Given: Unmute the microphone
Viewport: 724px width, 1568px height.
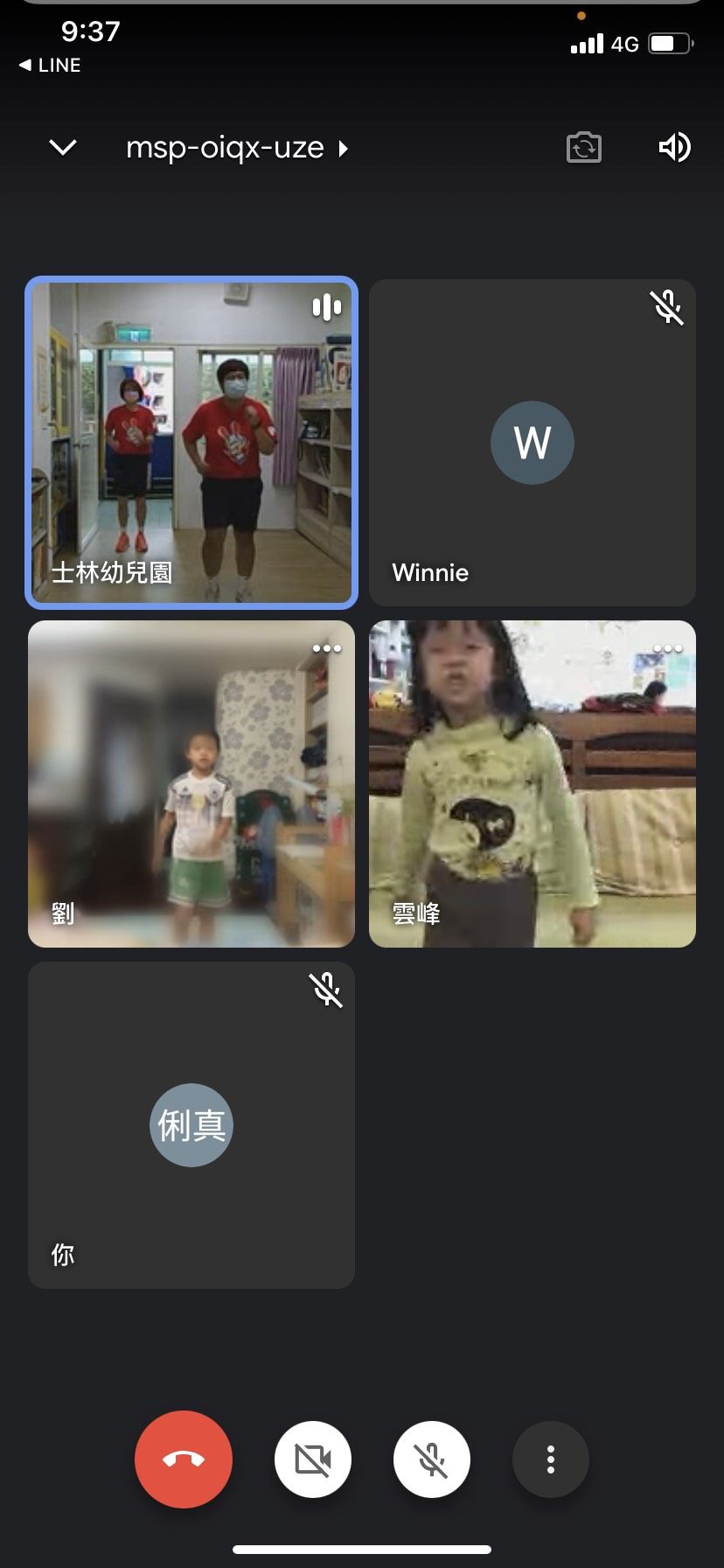Looking at the screenshot, I should (432, 1459).
